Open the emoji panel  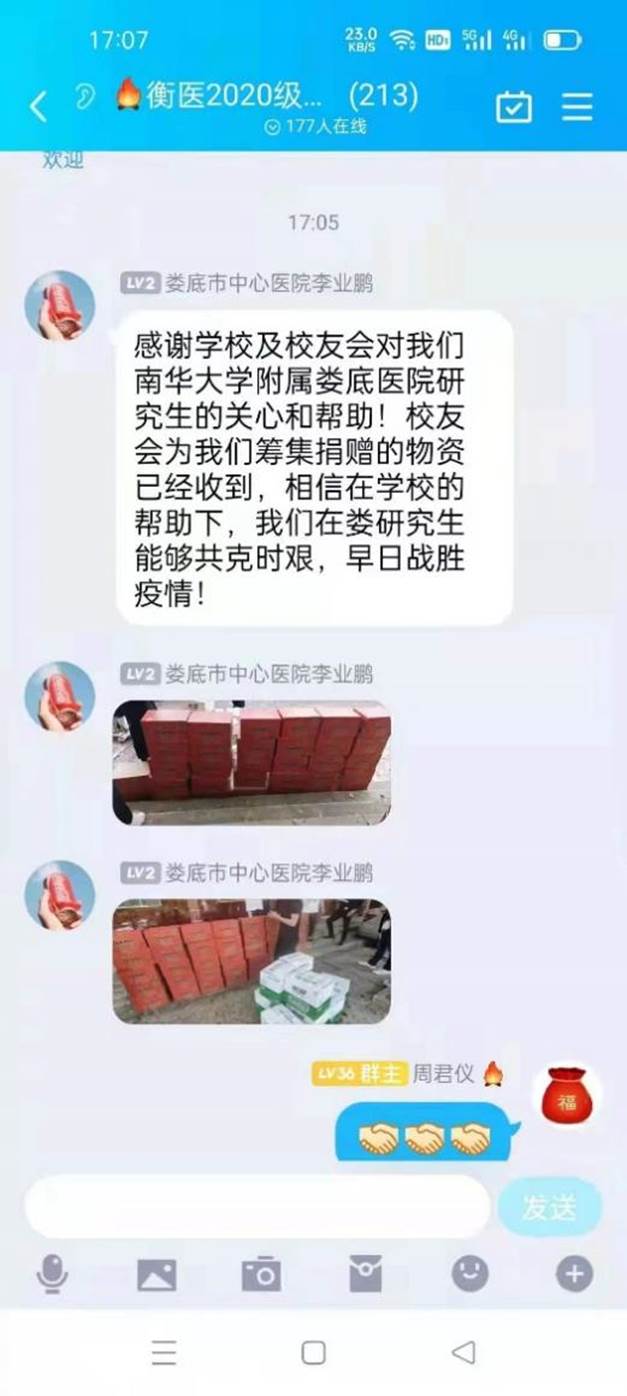470,1274
